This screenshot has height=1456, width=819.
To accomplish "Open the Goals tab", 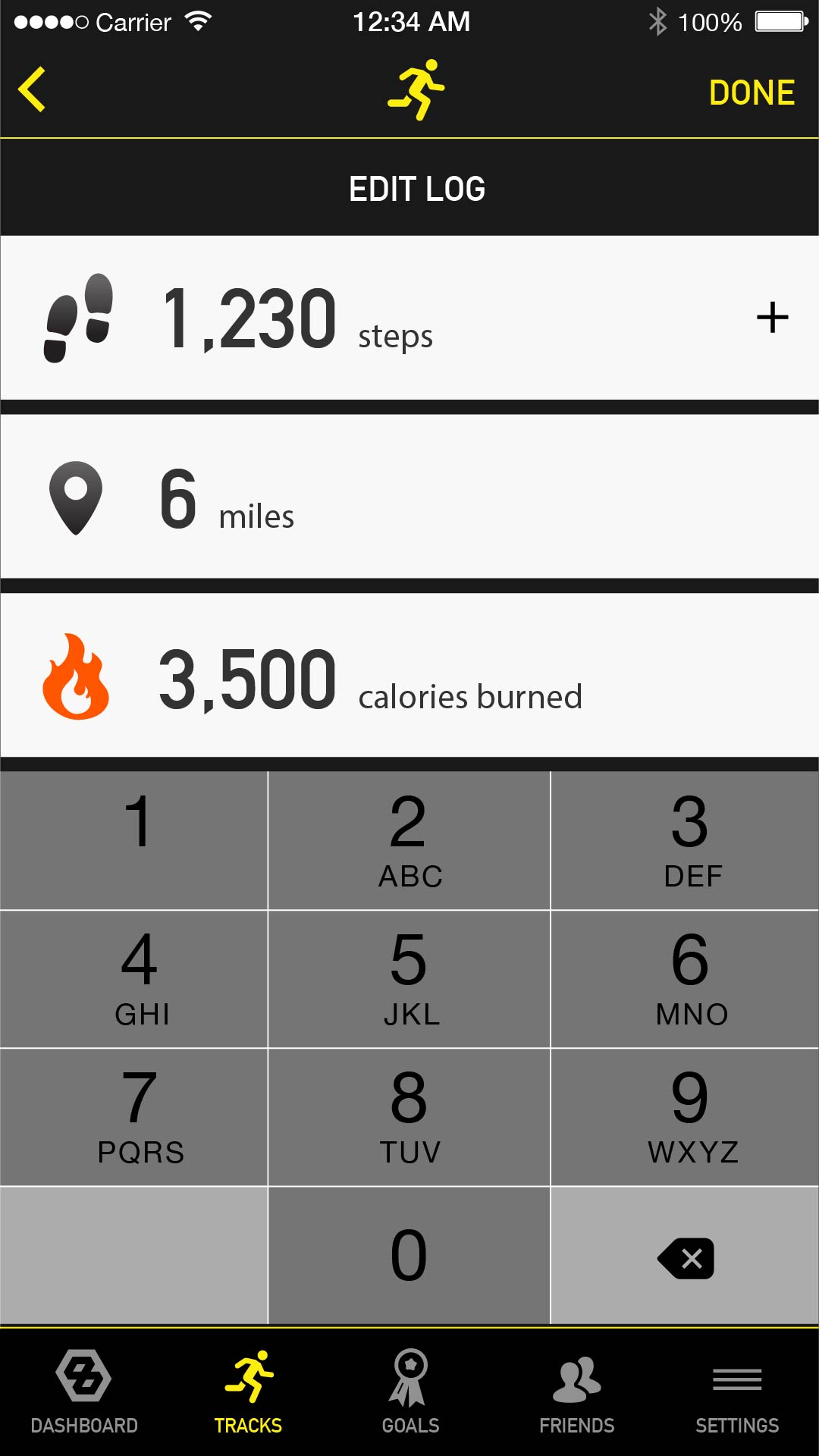I will [410, 1392].
